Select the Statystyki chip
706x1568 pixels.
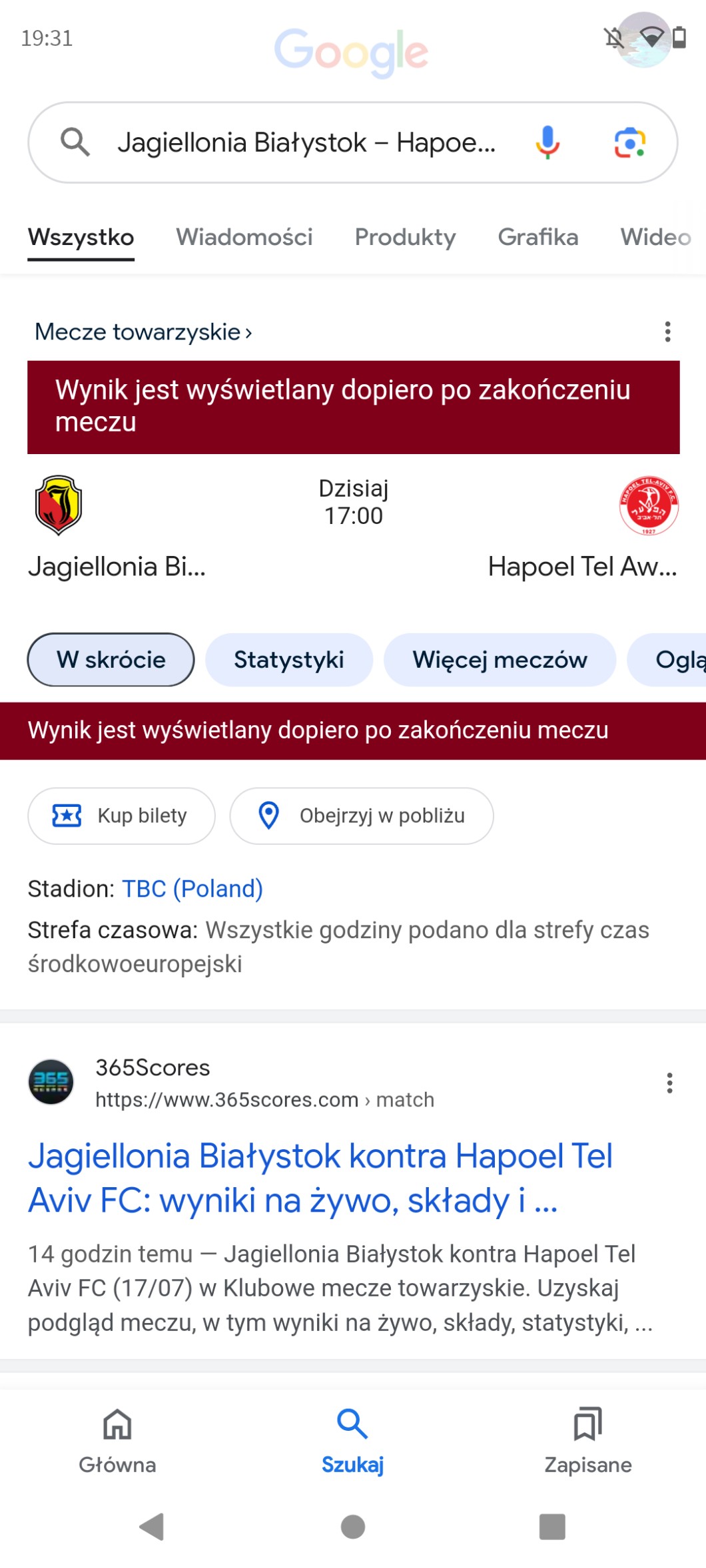(x=288, y=660)
